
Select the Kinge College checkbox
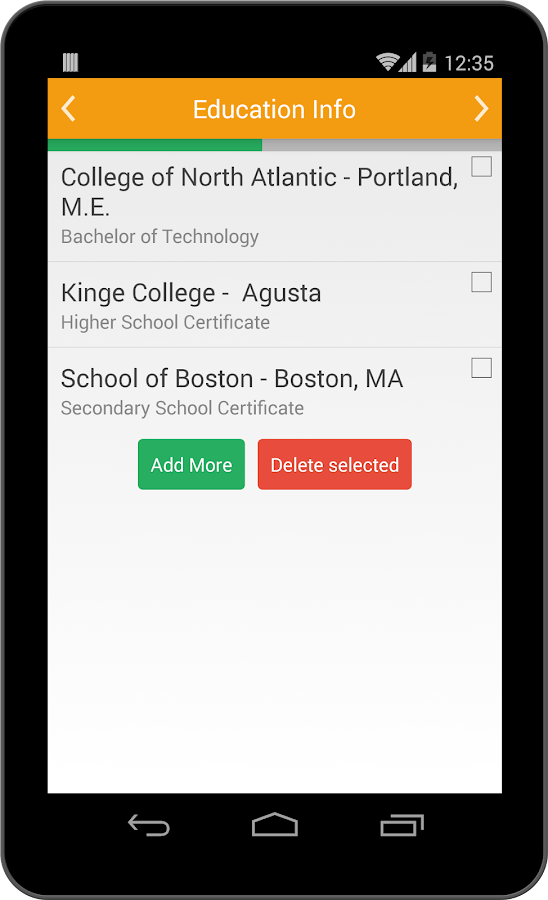coord(481,282)
